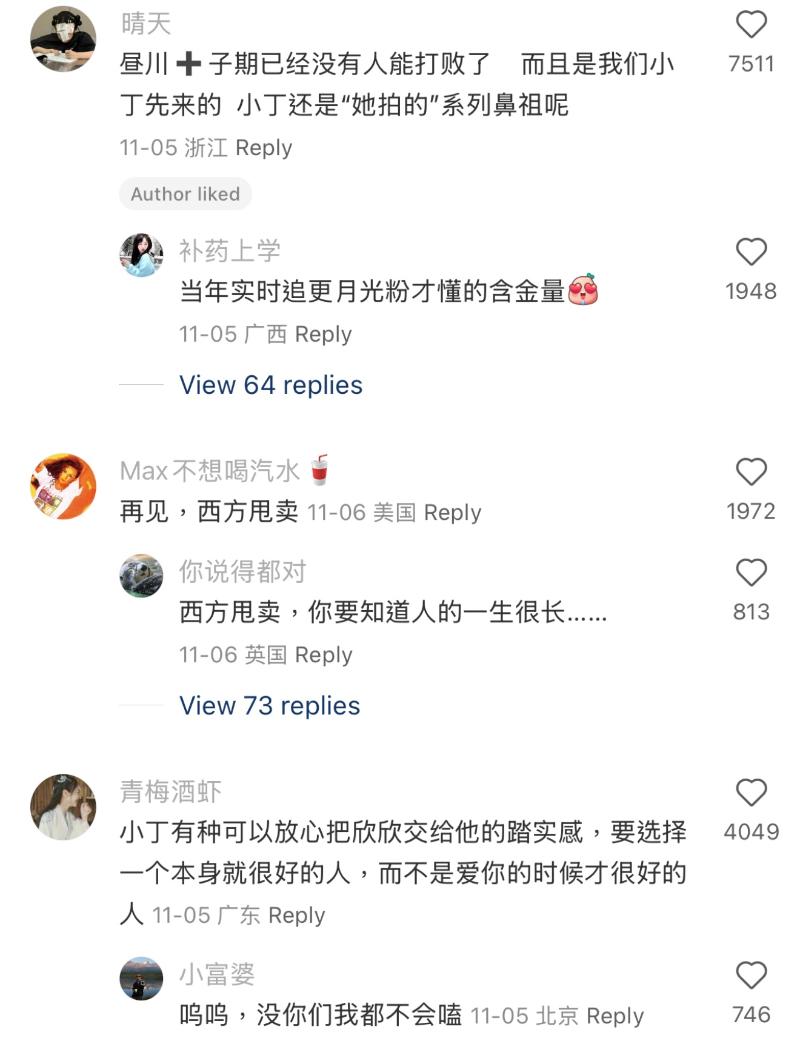This screenshot has width=800, height=1041.
Task: Like 你说得都对's reply
Action: [751, 573]
